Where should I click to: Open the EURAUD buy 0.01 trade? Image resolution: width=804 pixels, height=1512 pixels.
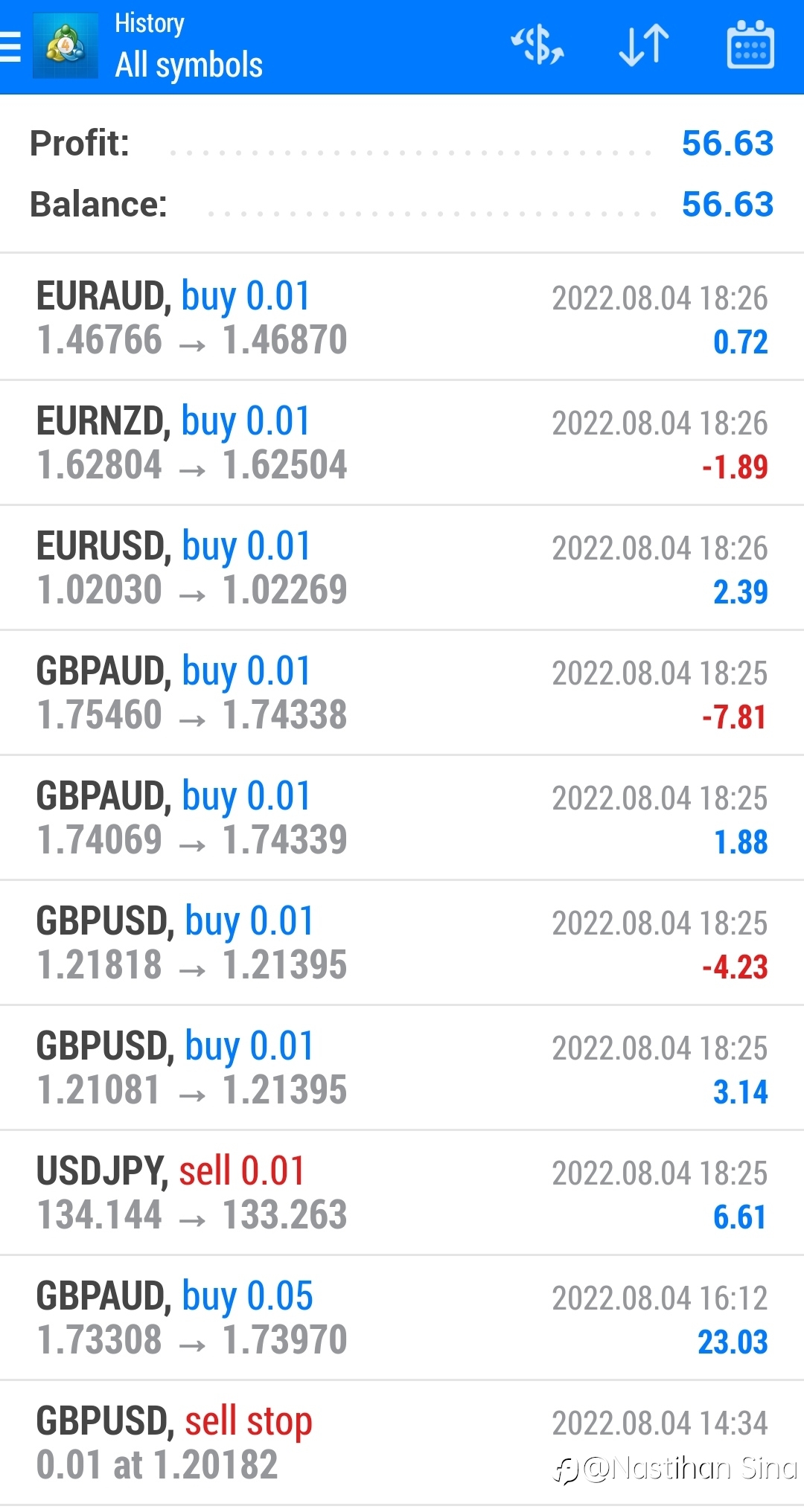[x=402, y=317]
